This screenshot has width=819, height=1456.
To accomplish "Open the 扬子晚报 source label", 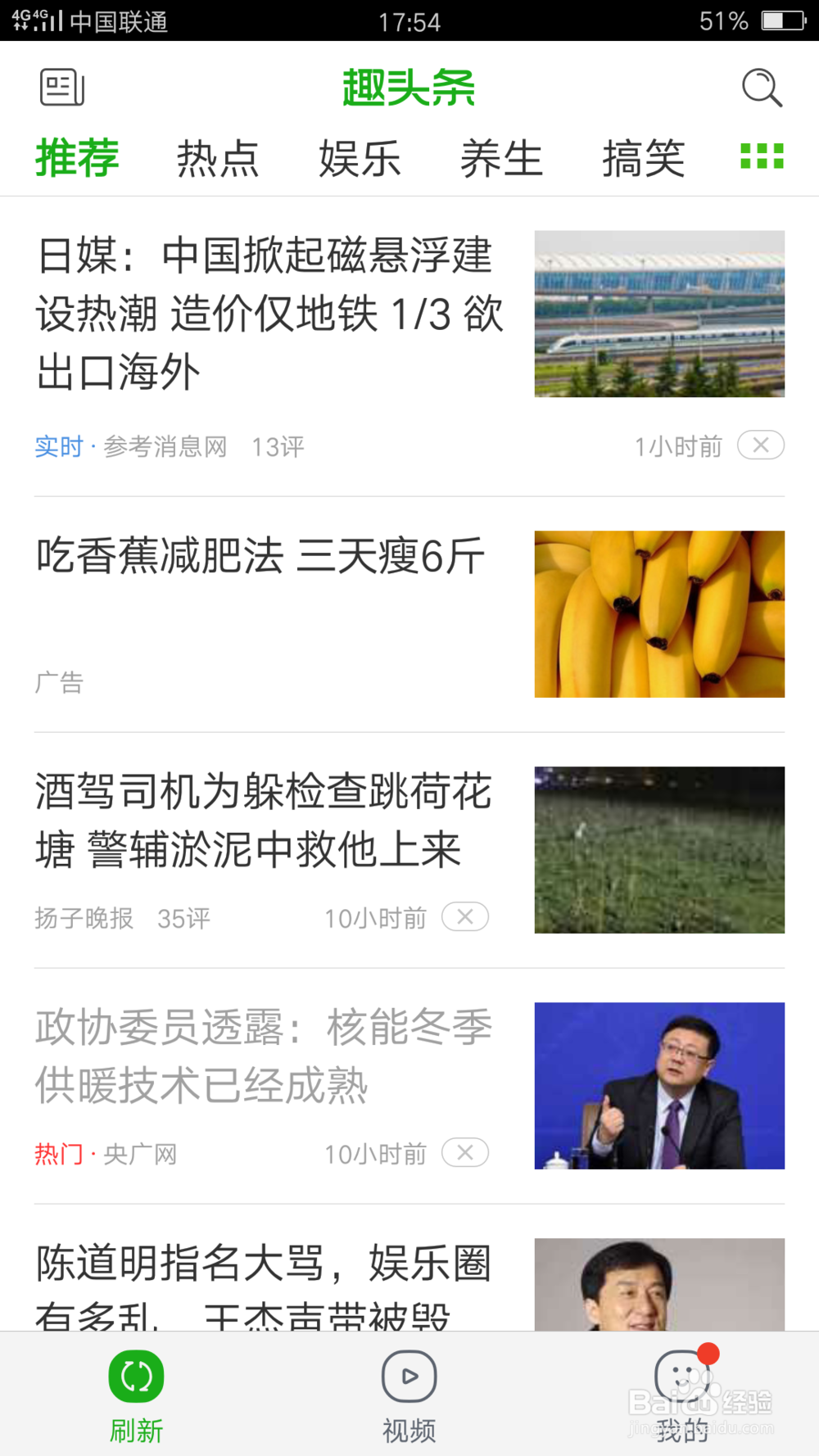I will click(83, 918).
